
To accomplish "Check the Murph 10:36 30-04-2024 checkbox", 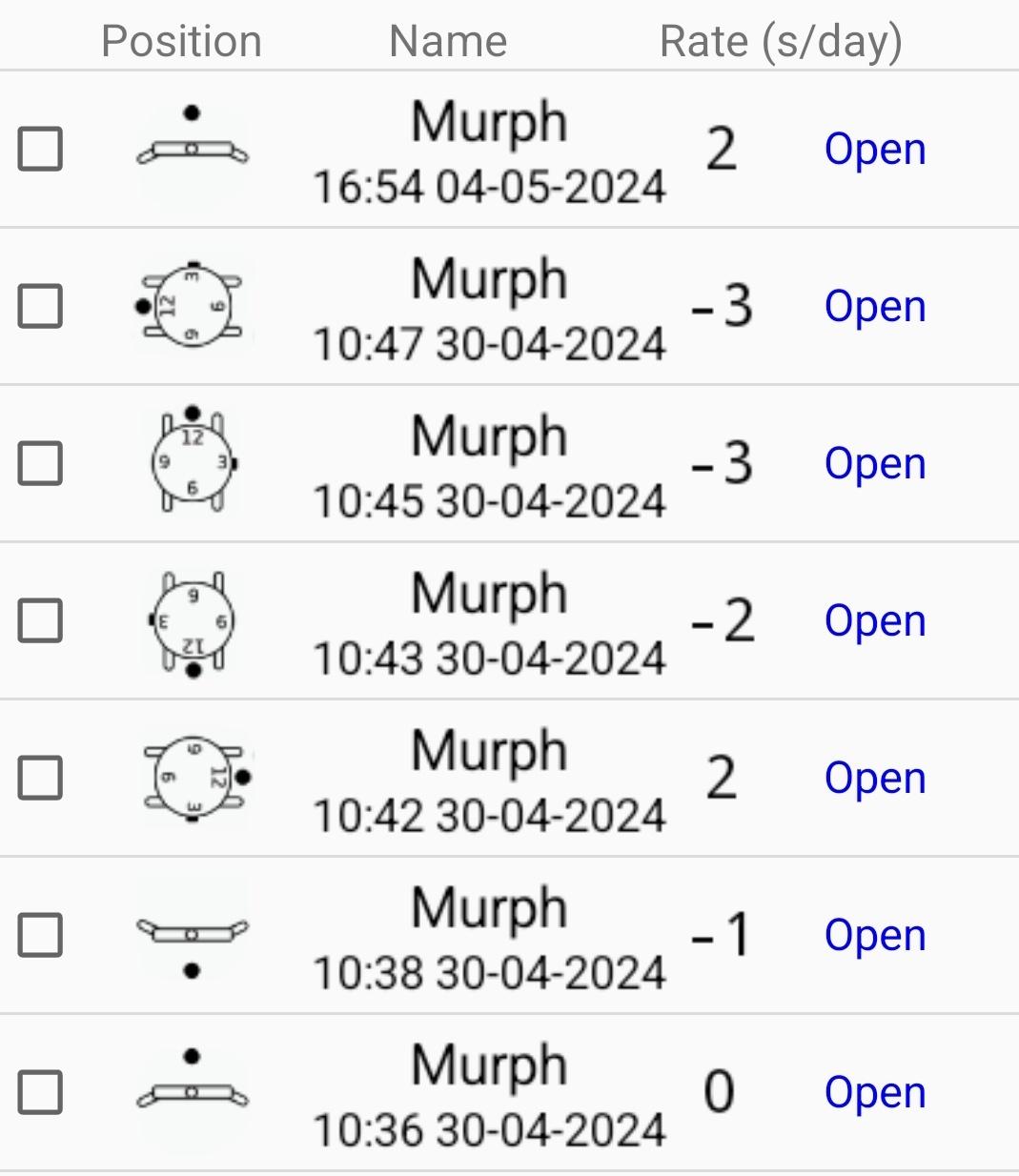I will click(x=41, y=1092).
